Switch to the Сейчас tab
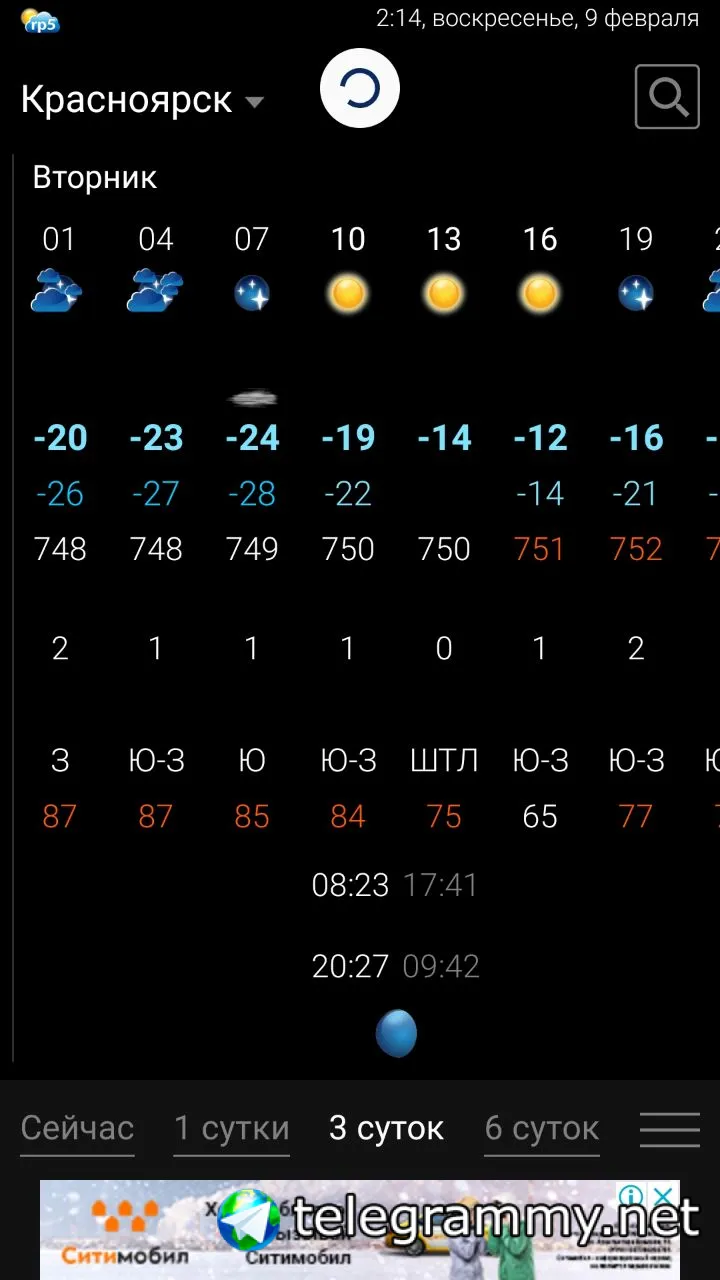The image size is (720, 1280). (x=77, y=1129)
